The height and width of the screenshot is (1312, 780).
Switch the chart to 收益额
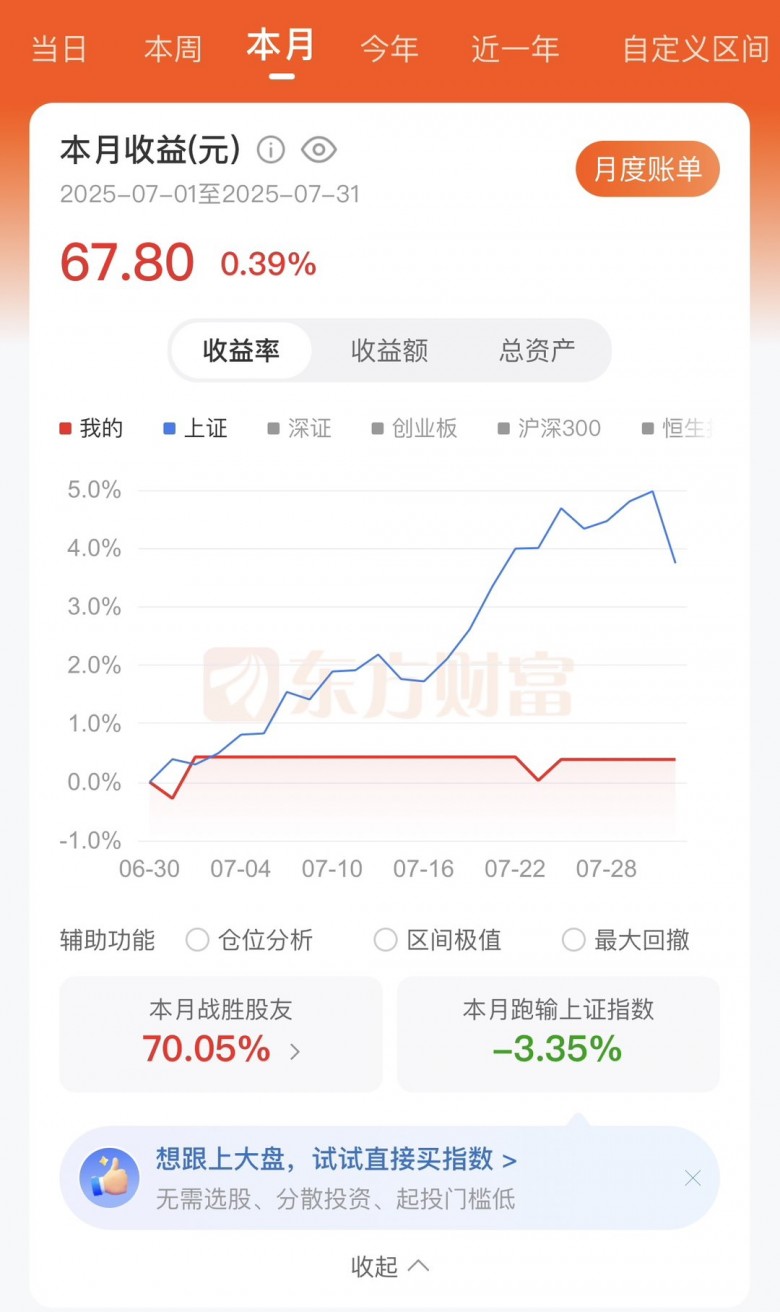389,350
